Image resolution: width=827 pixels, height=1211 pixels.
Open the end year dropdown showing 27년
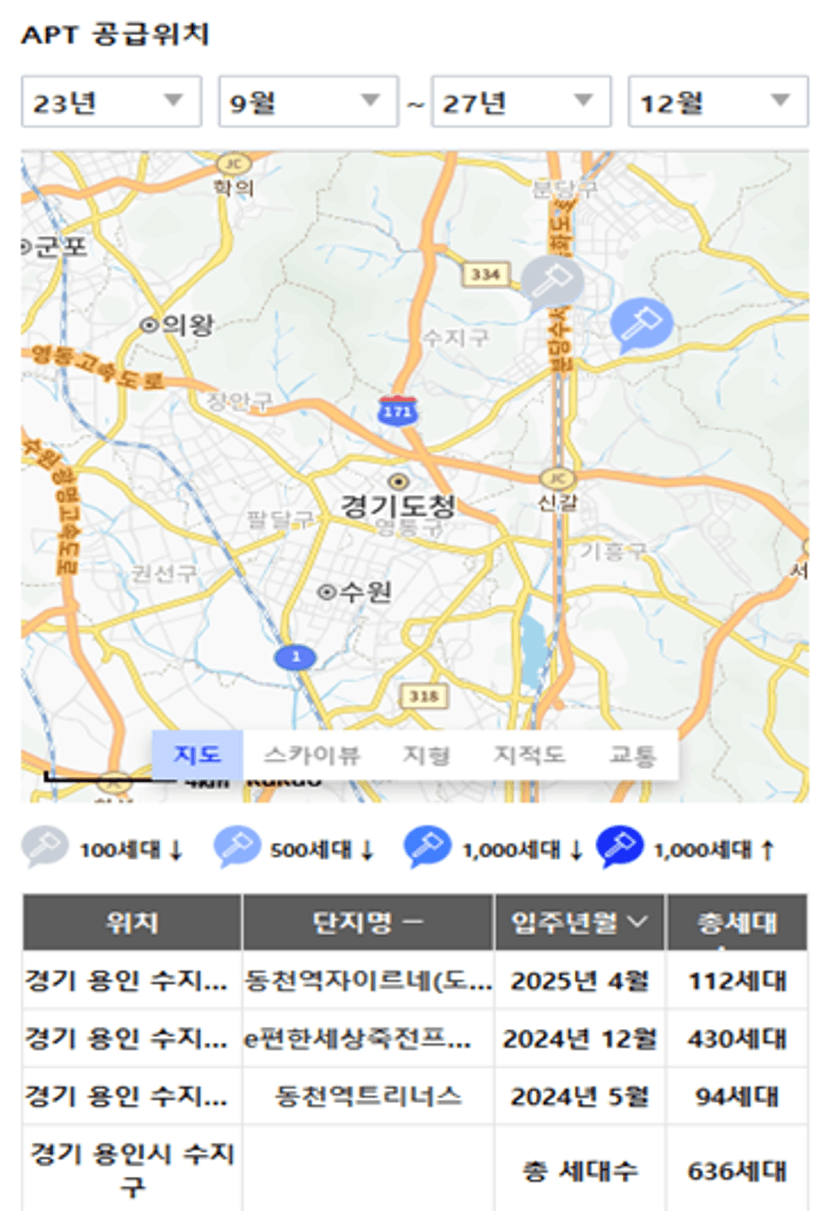click(520, 101)
